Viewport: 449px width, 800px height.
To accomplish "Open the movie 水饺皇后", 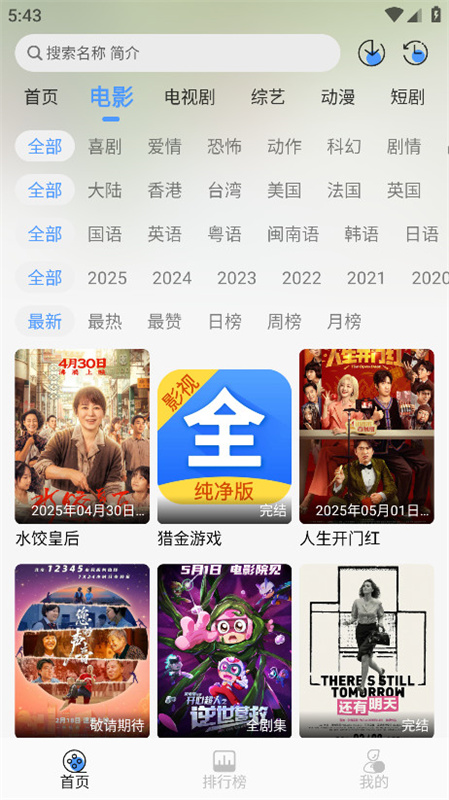I will [82, 436].
